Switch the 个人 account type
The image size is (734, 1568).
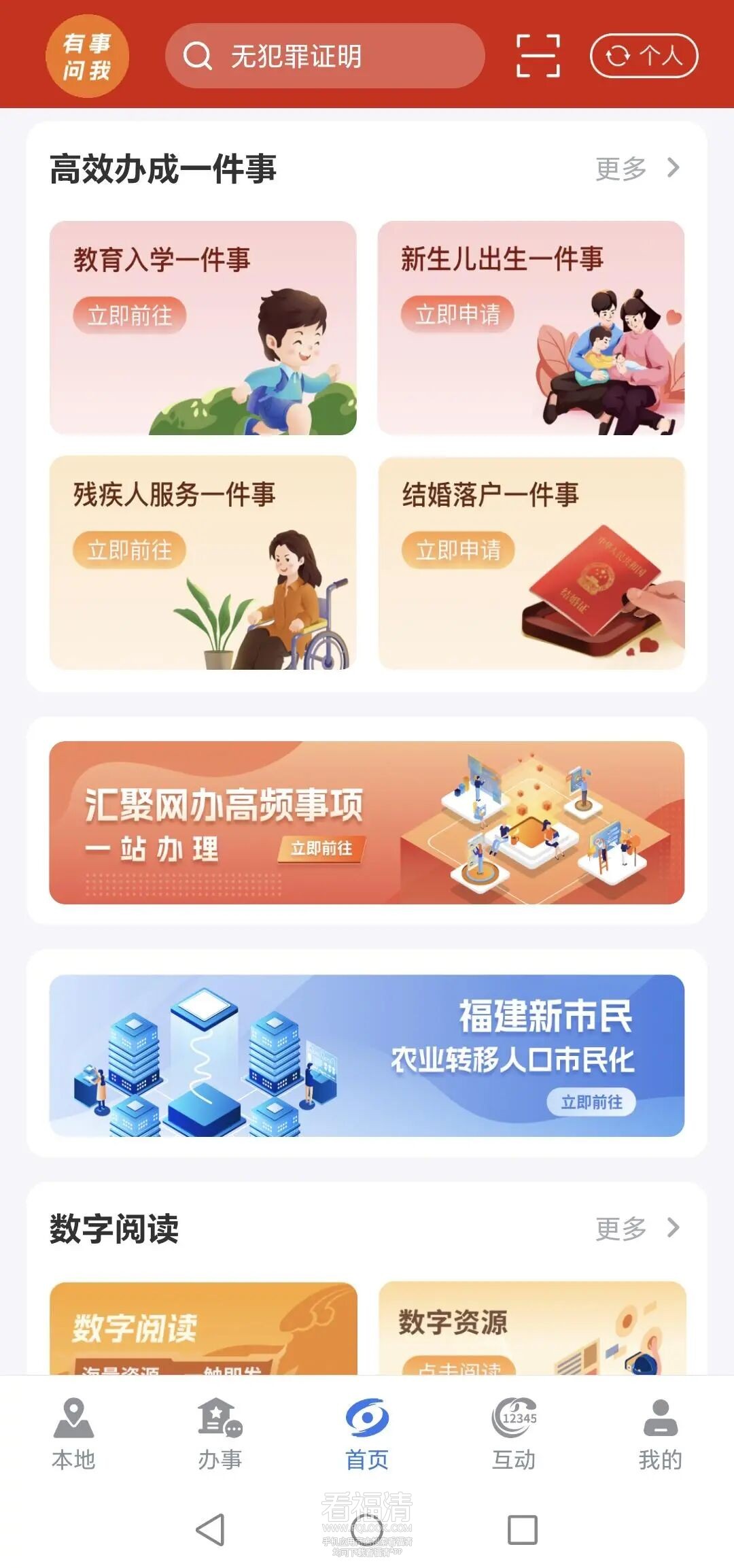tap(644, 56)
